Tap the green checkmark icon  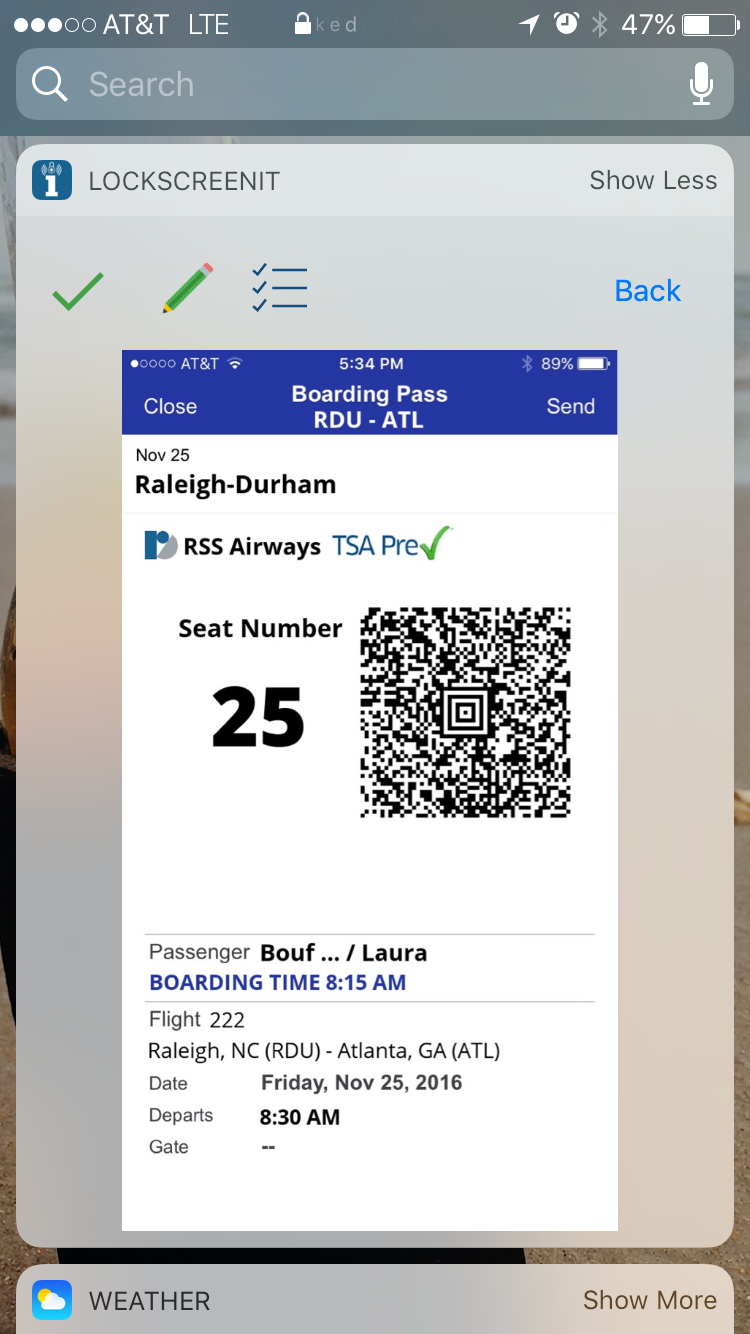point(78,291)
